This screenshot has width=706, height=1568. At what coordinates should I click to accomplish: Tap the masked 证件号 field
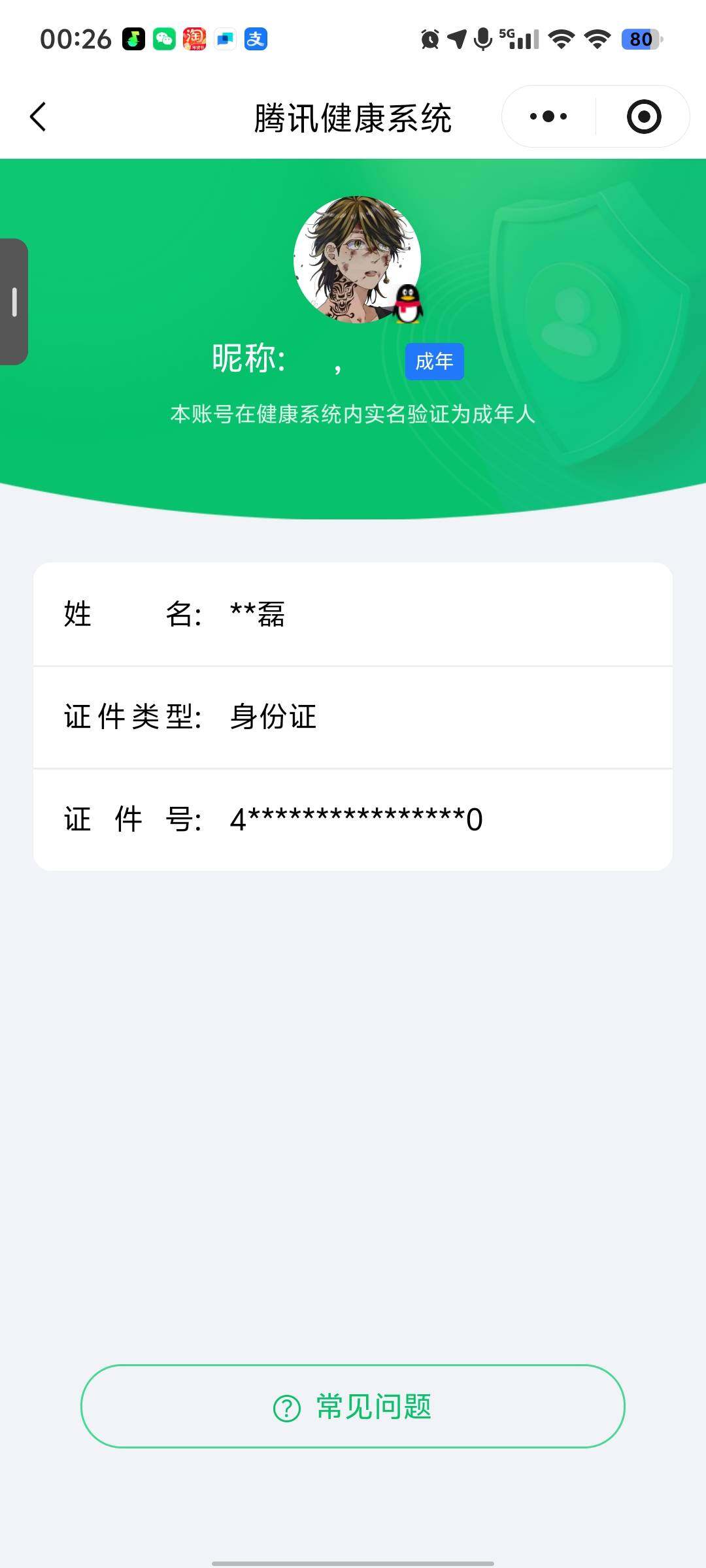(353, 819)
